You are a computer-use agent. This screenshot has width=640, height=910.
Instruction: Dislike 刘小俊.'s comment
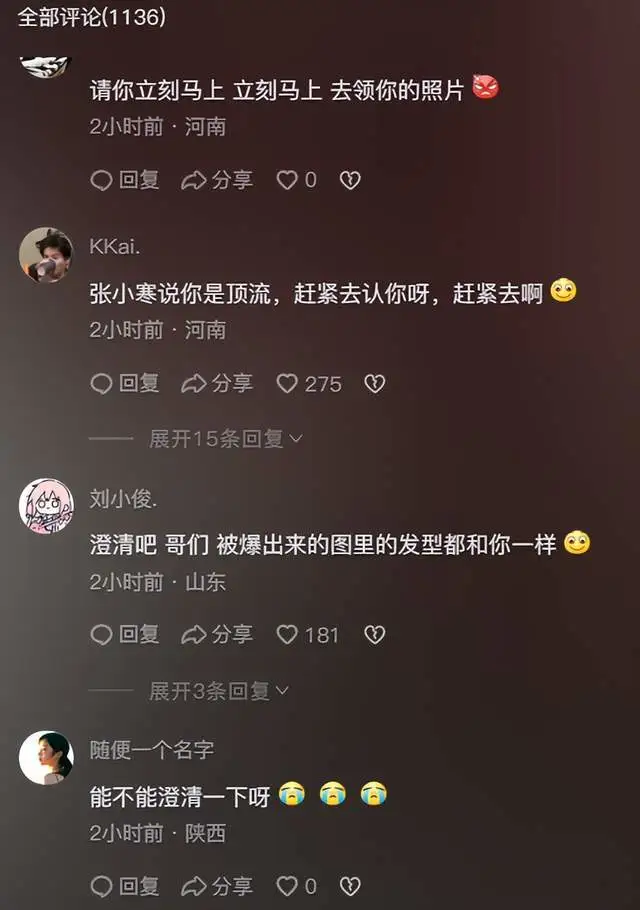(374, 634)
